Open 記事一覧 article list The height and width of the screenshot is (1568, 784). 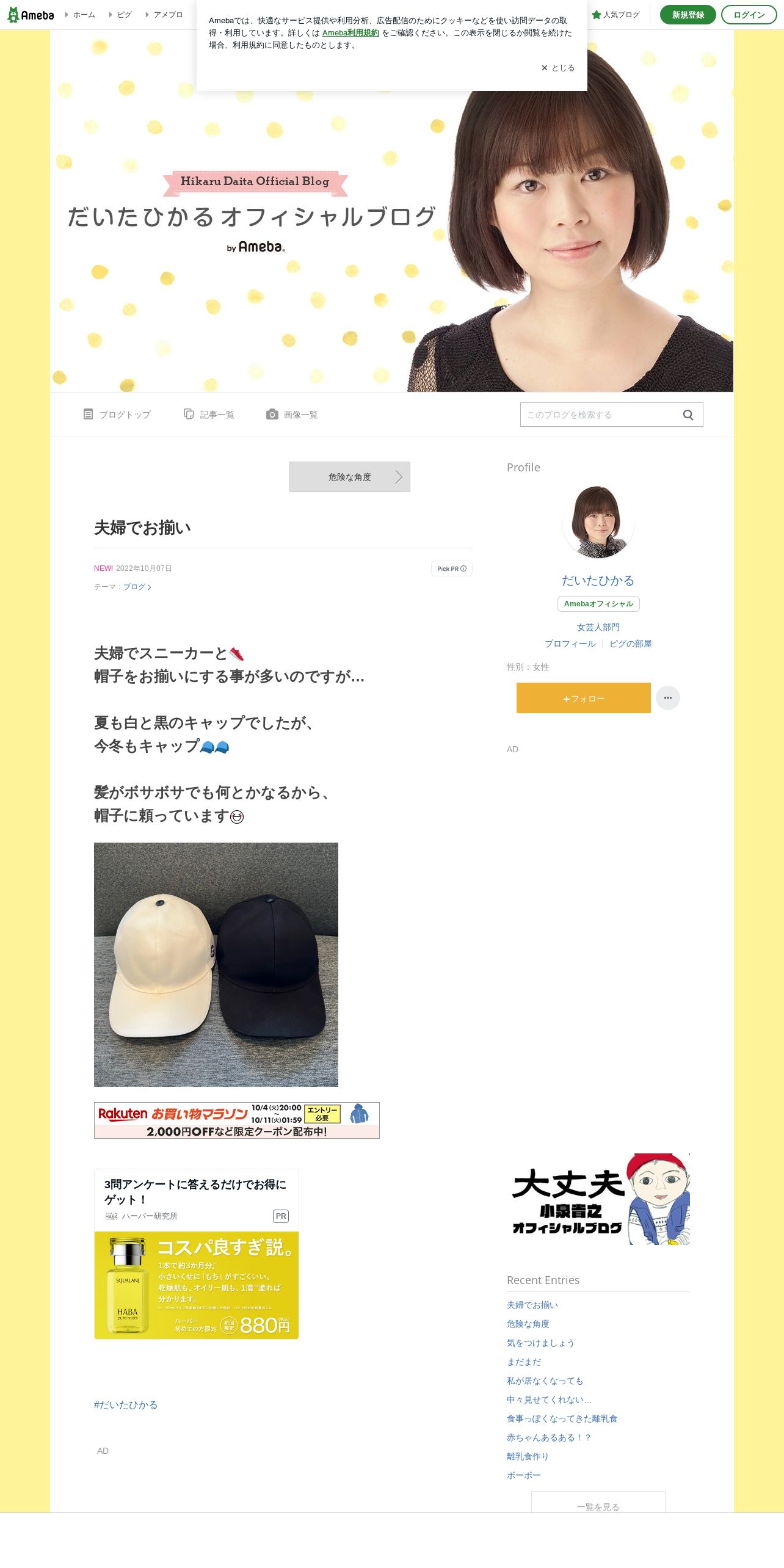[x=209, y=415]
